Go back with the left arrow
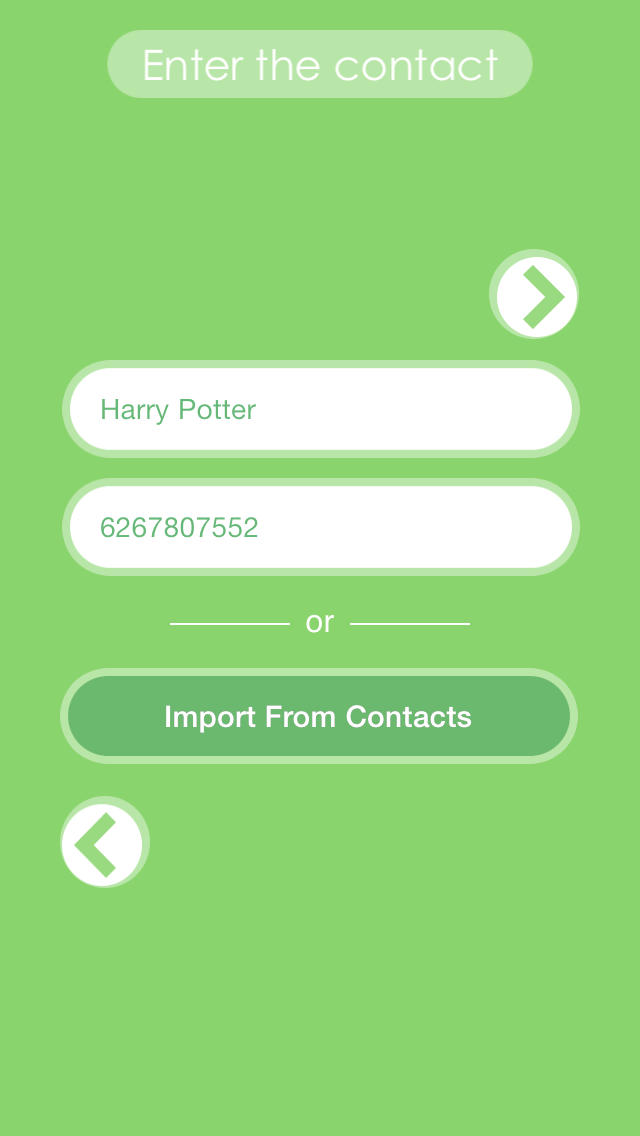640x1136 pixels. coord(105,842)
